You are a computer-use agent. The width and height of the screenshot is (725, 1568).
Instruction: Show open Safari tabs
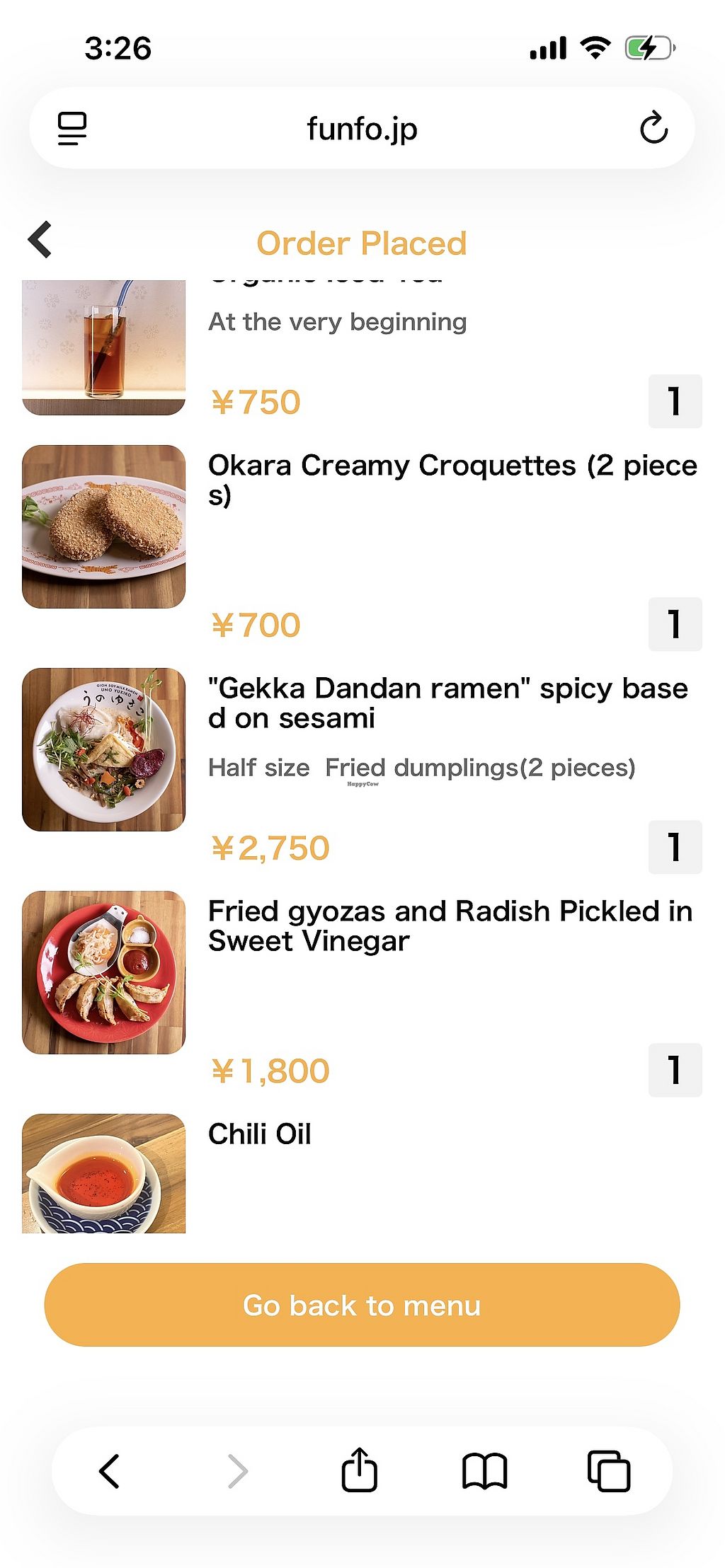[x=609, y=1471]
